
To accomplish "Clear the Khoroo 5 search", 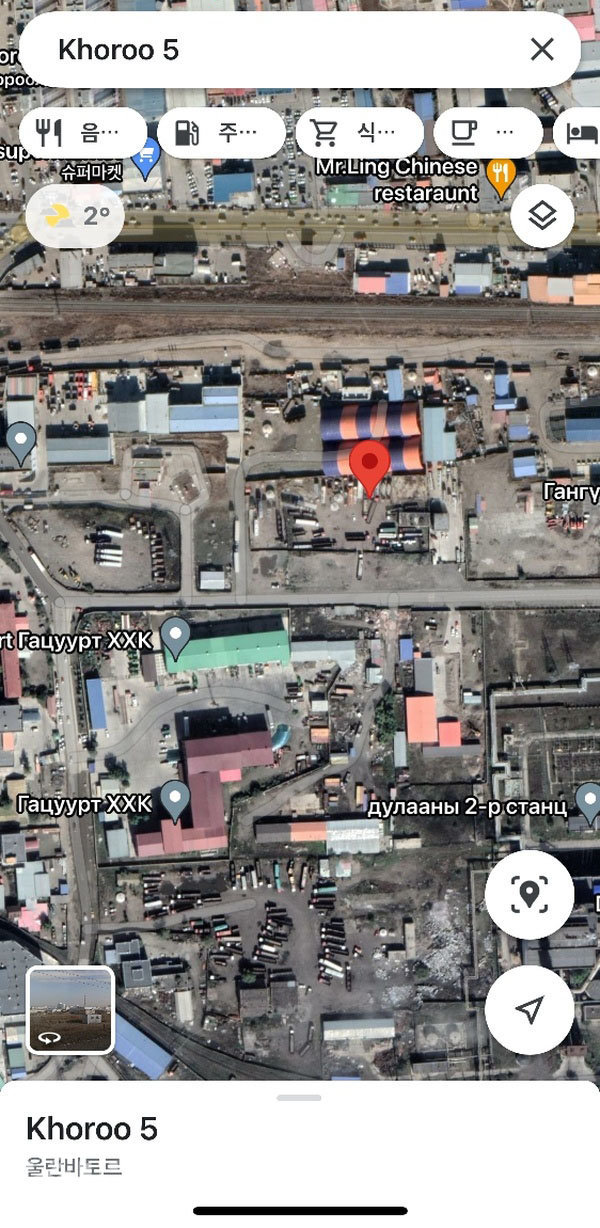I will [542, 49].
